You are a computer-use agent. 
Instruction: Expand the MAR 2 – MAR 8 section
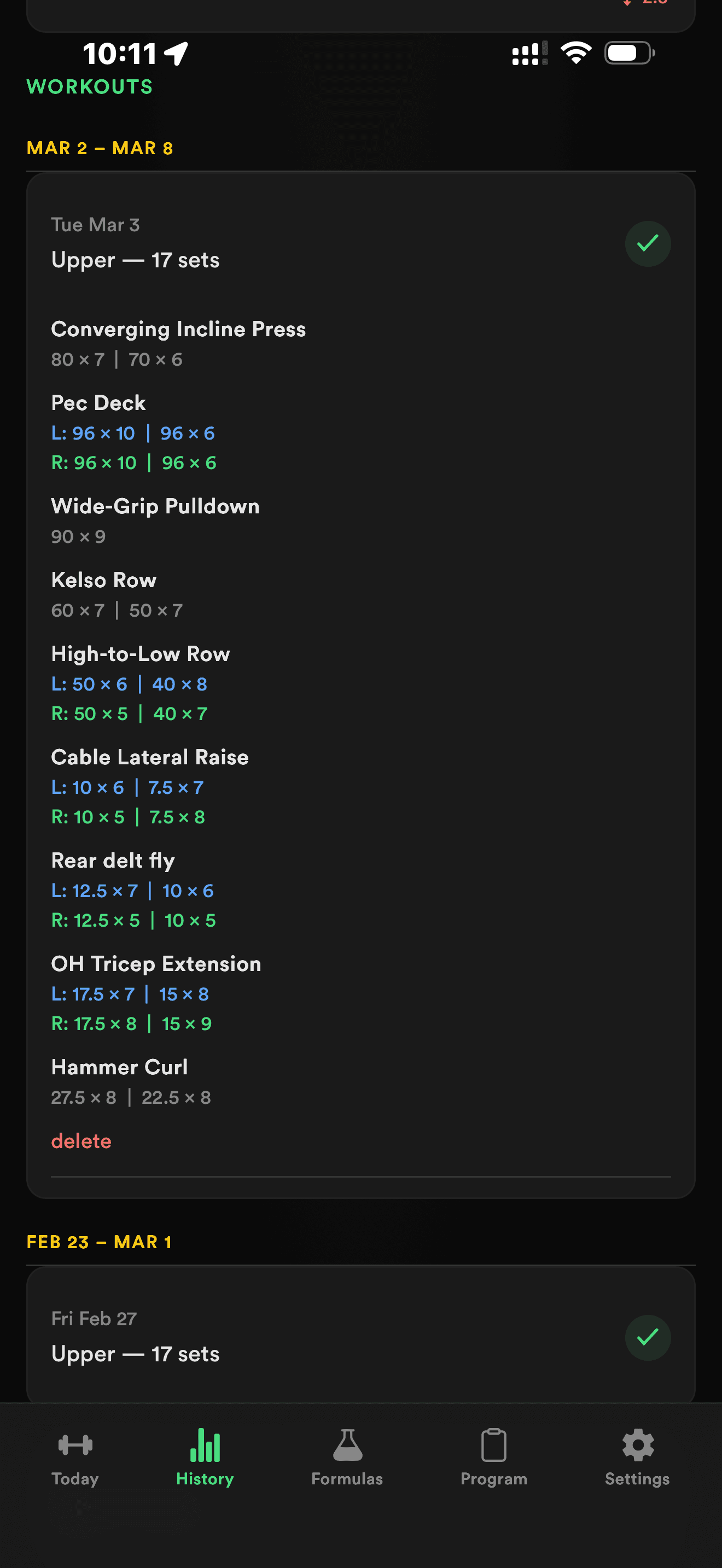tap(100, 148)
